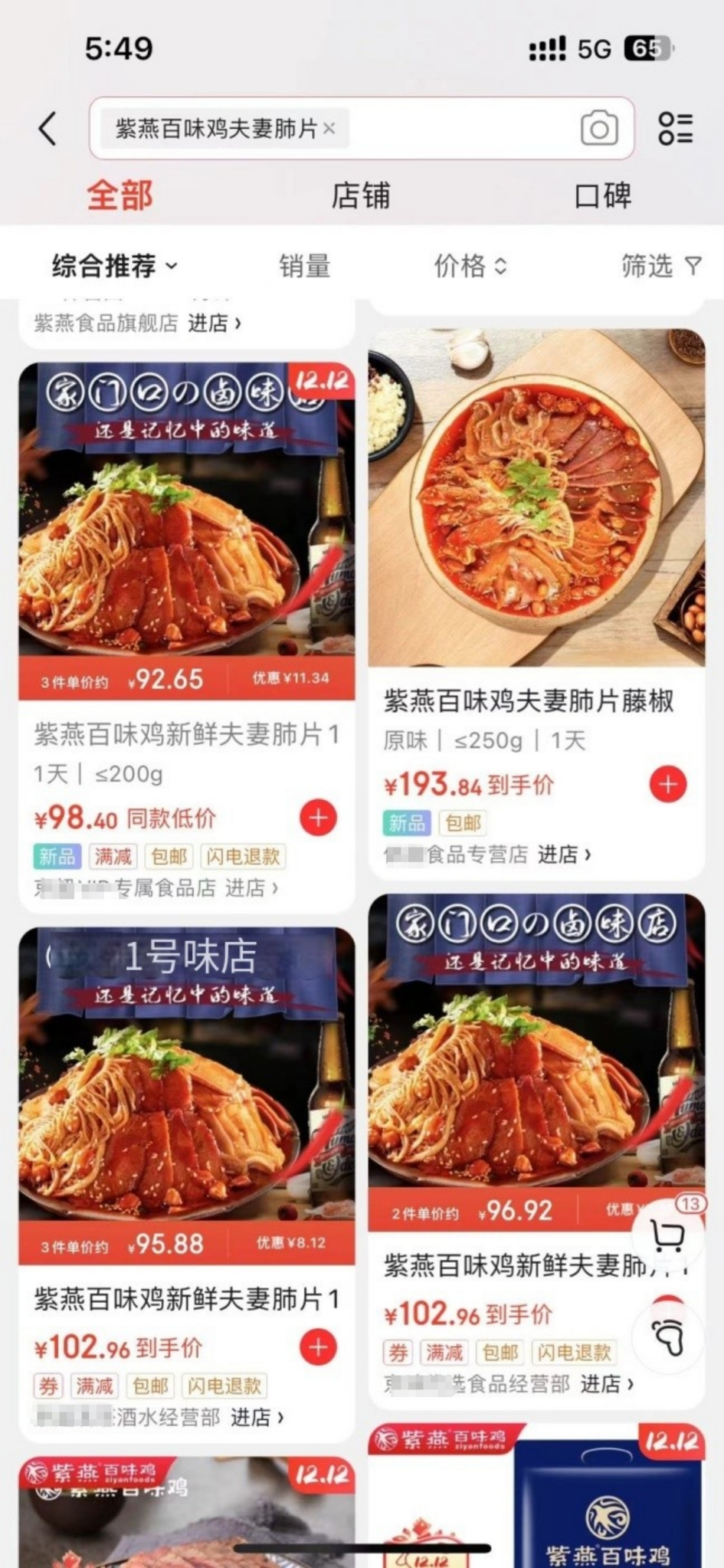Switch the results list layout

point(675,129)
